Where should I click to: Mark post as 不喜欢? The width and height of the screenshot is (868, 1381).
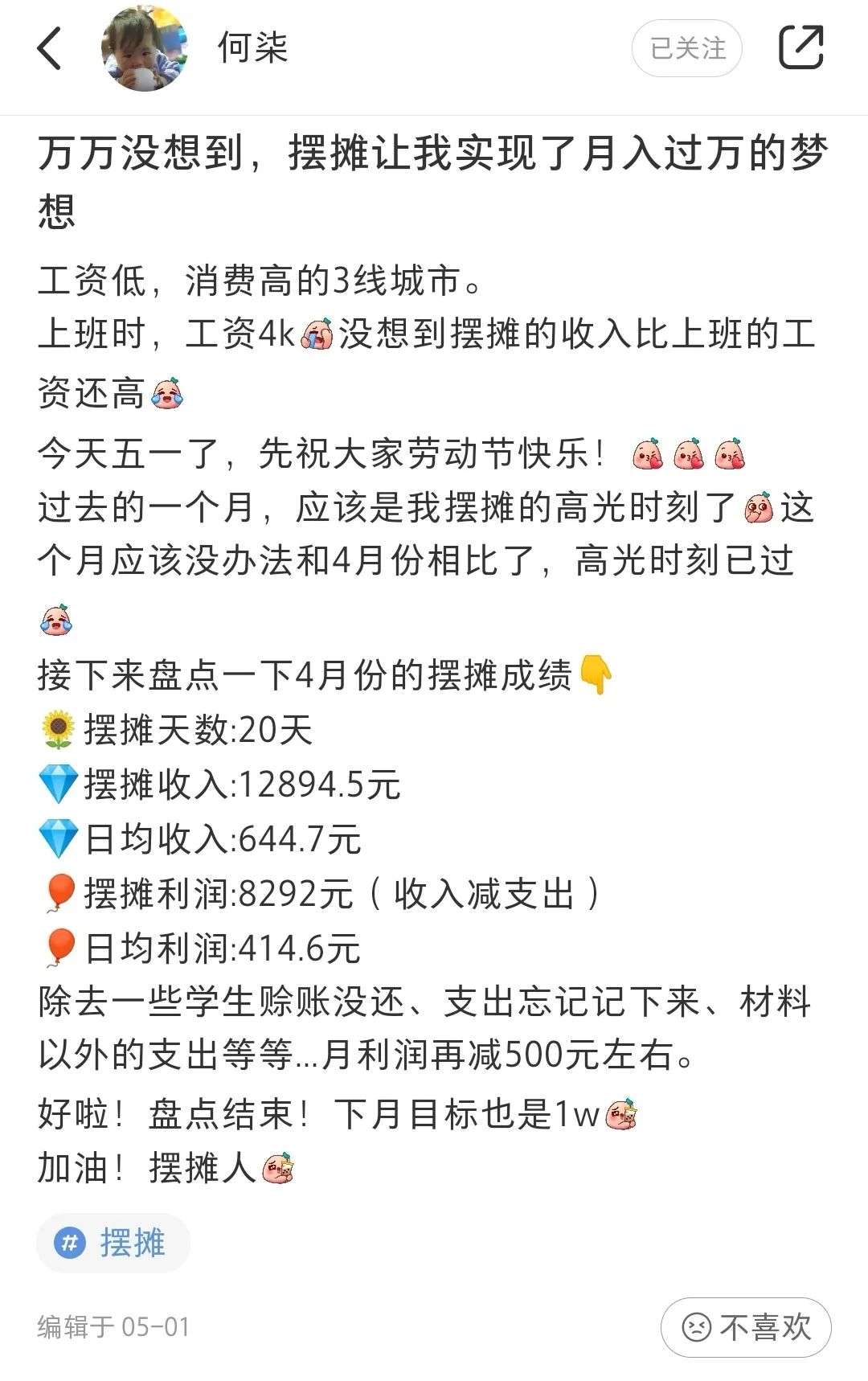click(x=746, y=1327)
